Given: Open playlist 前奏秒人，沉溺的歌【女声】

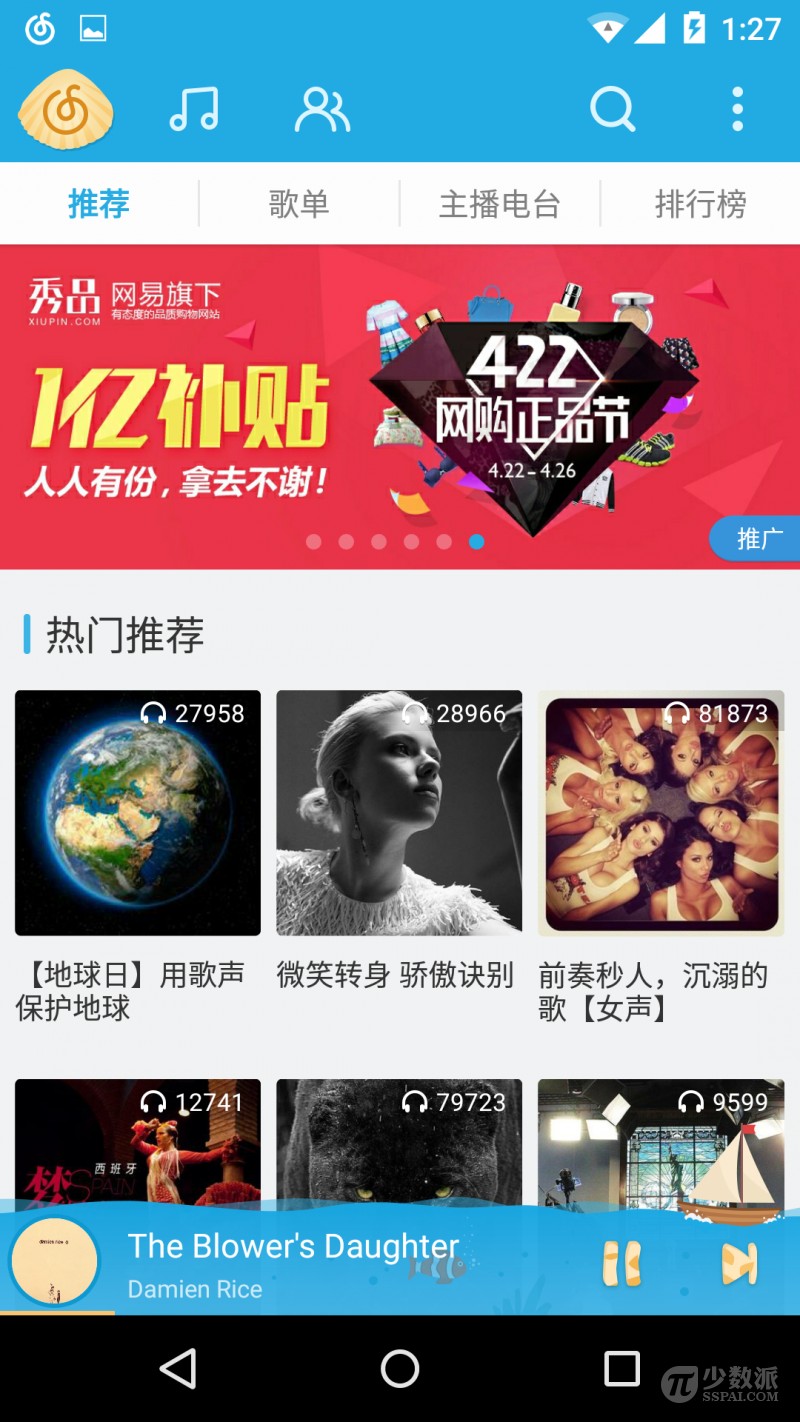Looking at the screenshot, I should pyautogui.click(x=661, y=813).
